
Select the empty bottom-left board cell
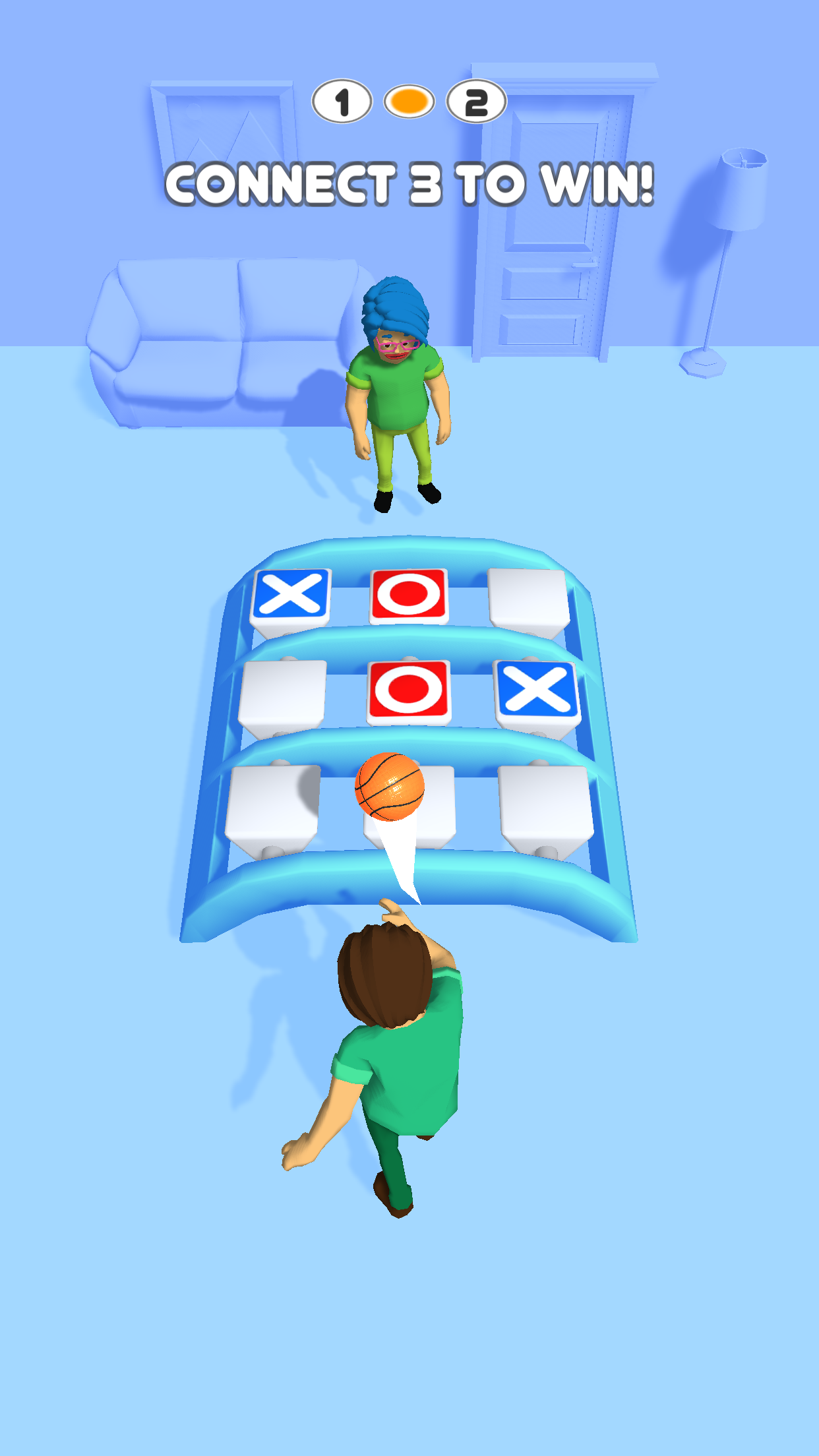point(273,806)
